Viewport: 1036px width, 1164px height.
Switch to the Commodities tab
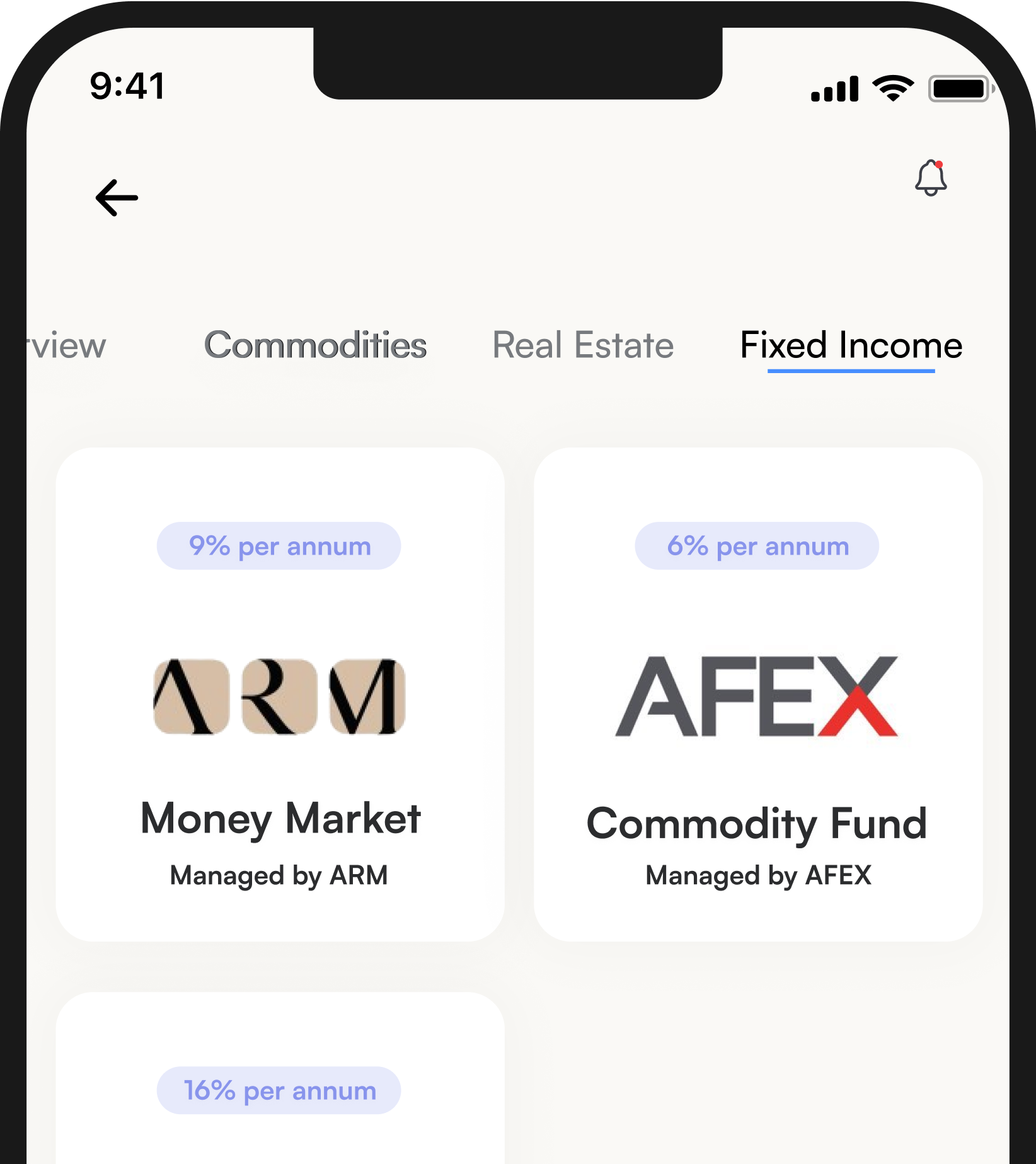(315, 345)
